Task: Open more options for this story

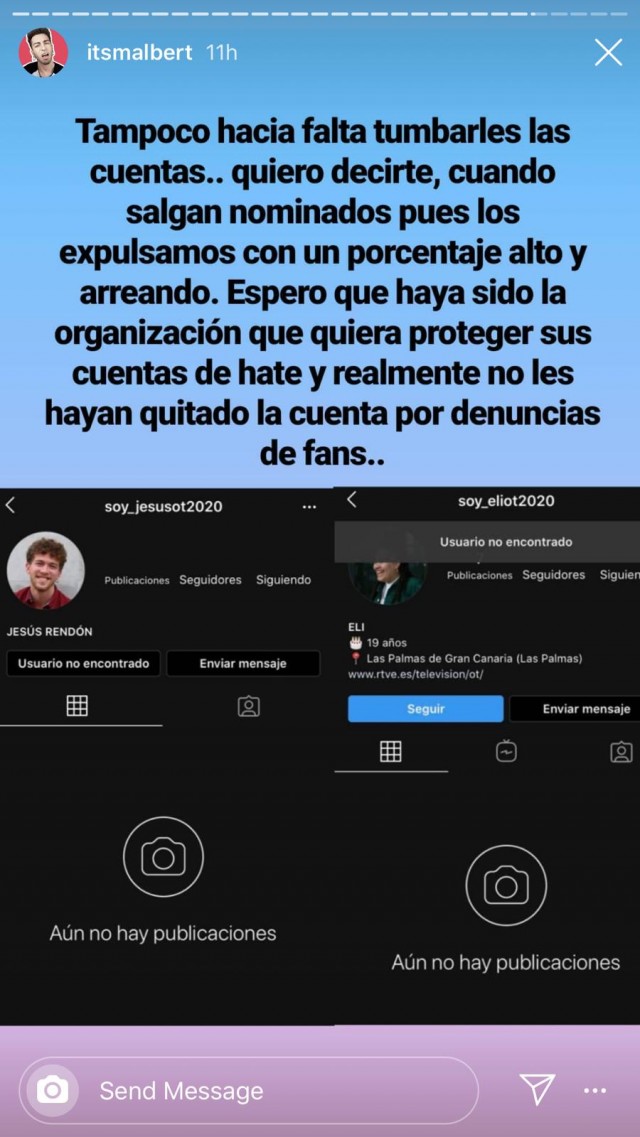Action: point(596,1090)
